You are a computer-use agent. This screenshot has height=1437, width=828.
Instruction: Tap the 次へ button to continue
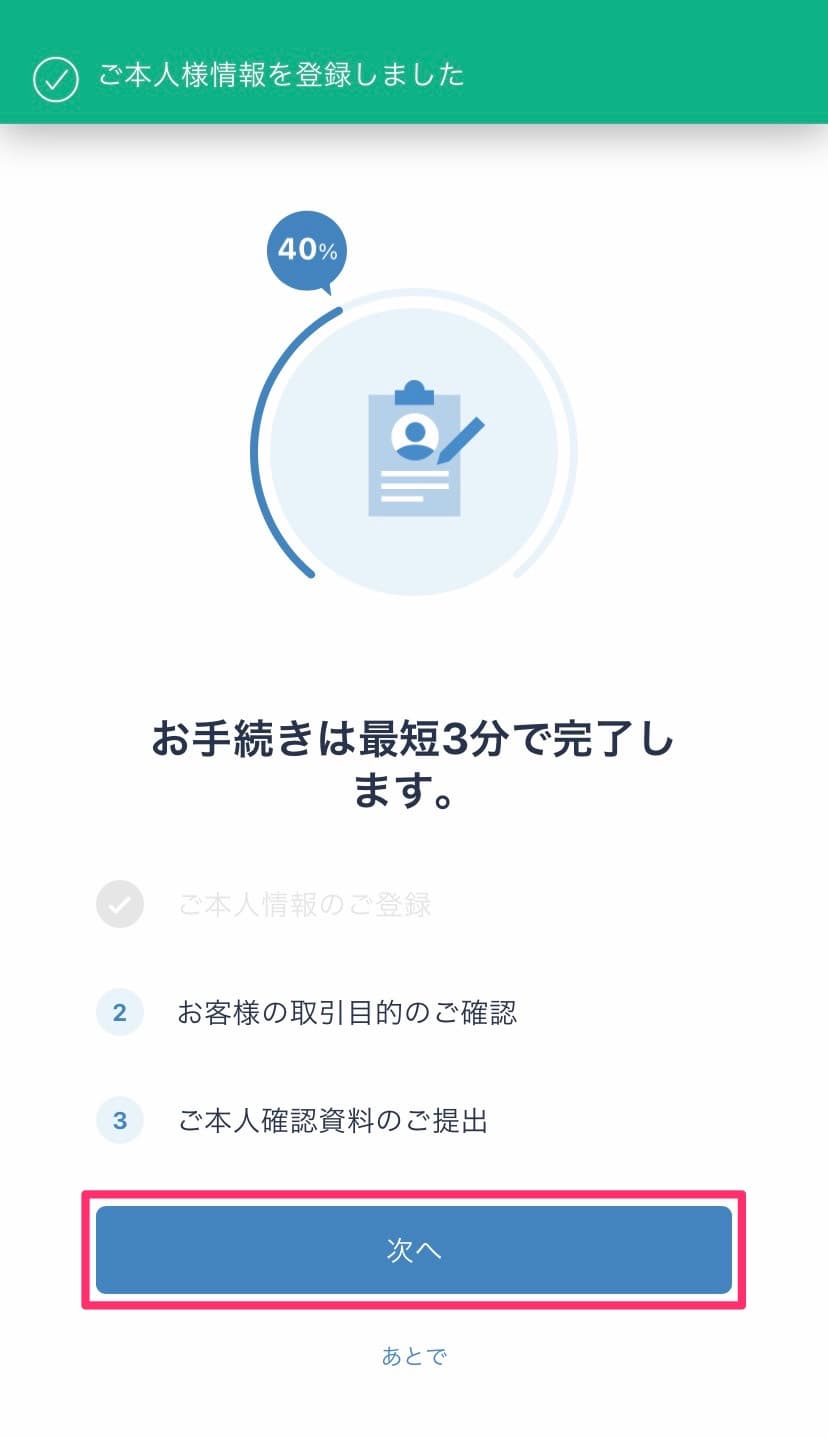[x=413, y=1250]
